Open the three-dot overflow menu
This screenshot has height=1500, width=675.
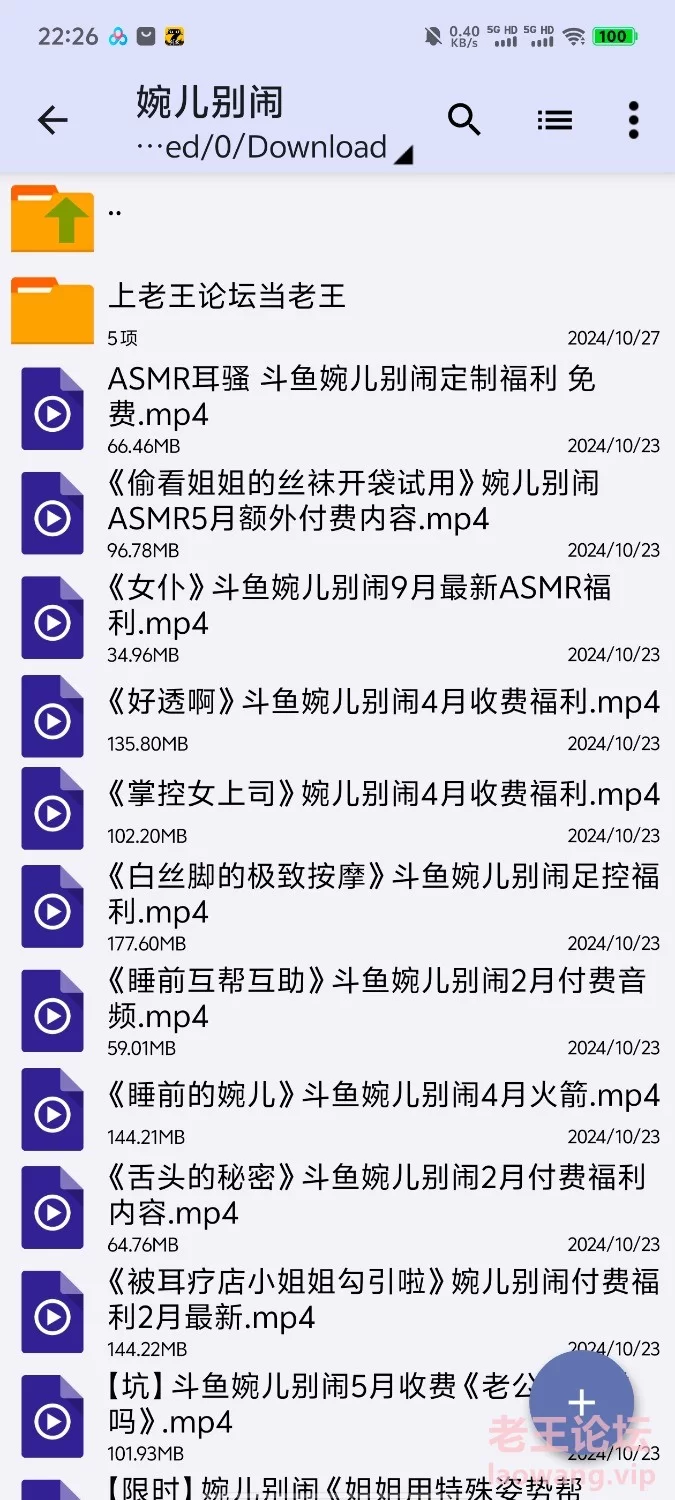tap(633, 120)
